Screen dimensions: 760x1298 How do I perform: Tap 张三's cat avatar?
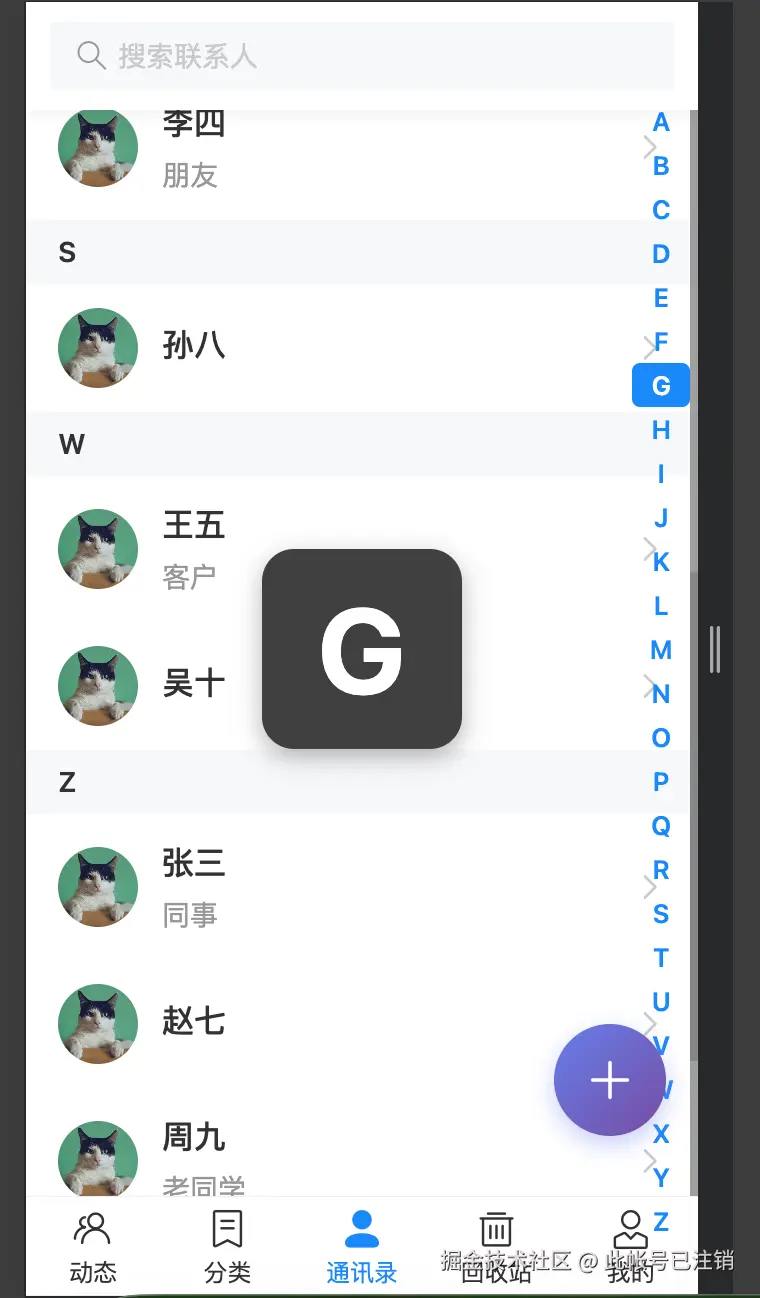tap(98, 886)
